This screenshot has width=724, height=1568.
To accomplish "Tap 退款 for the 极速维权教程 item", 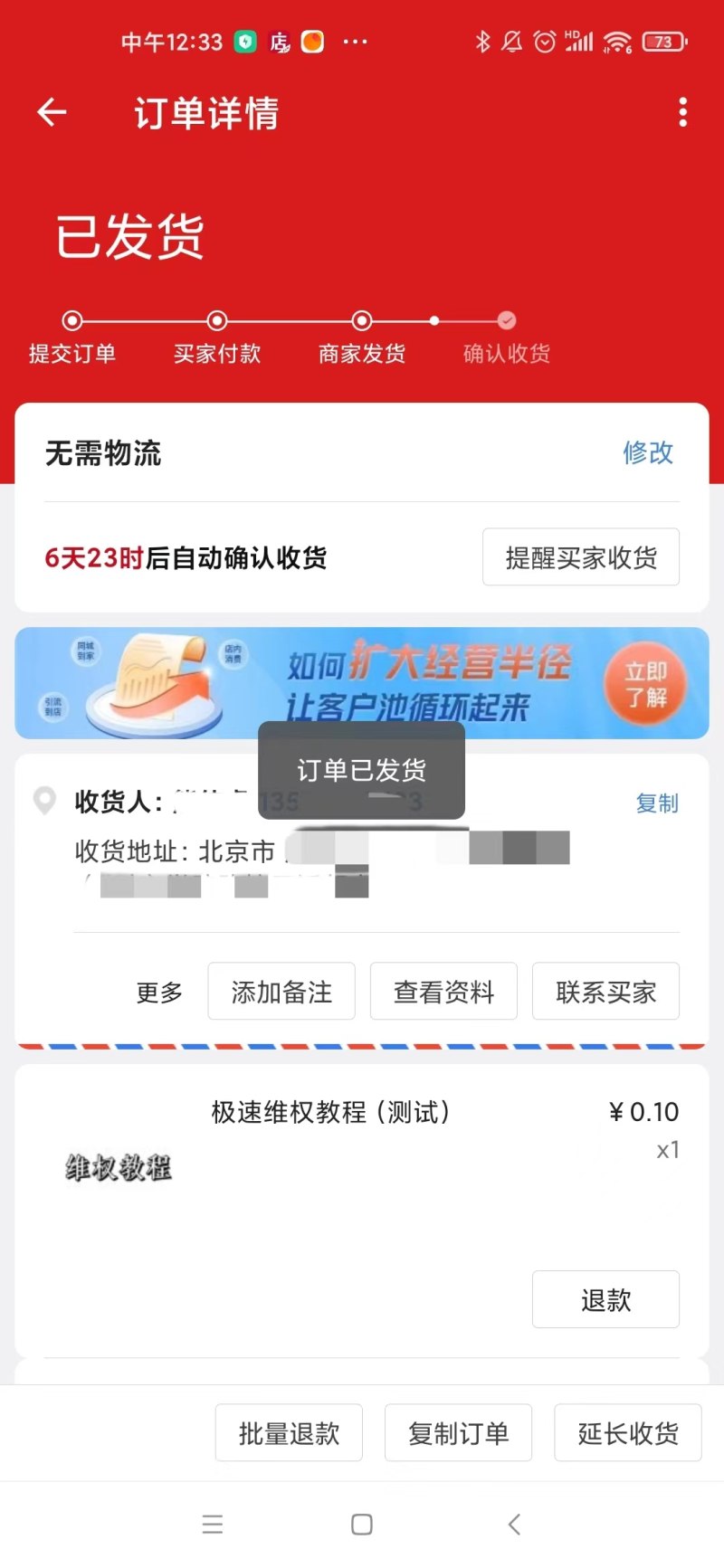I will [x=605, y=1299].
